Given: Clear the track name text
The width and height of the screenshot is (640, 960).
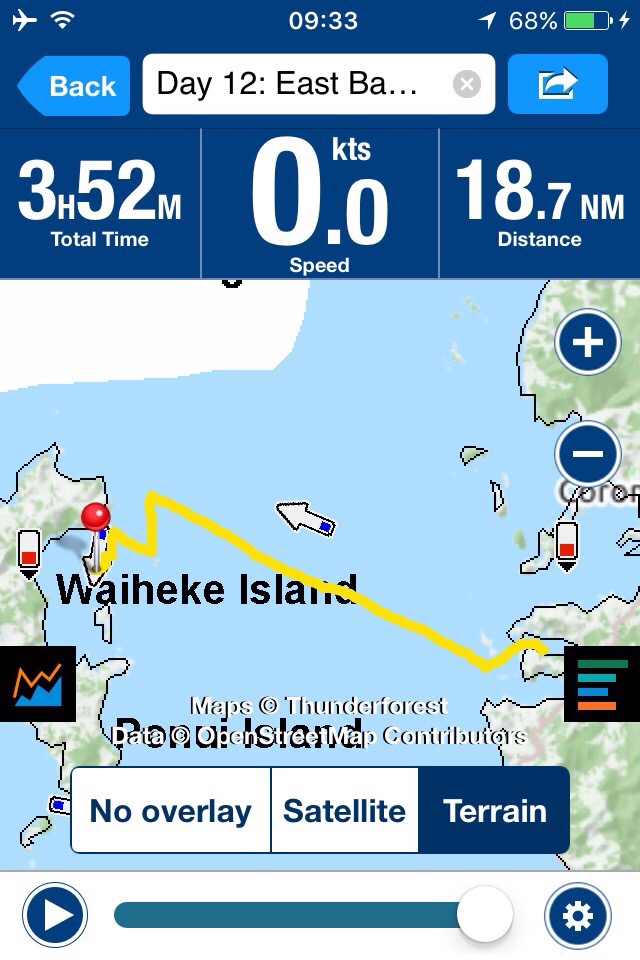Looking at the screenshot, I should (x=466, y=84).
